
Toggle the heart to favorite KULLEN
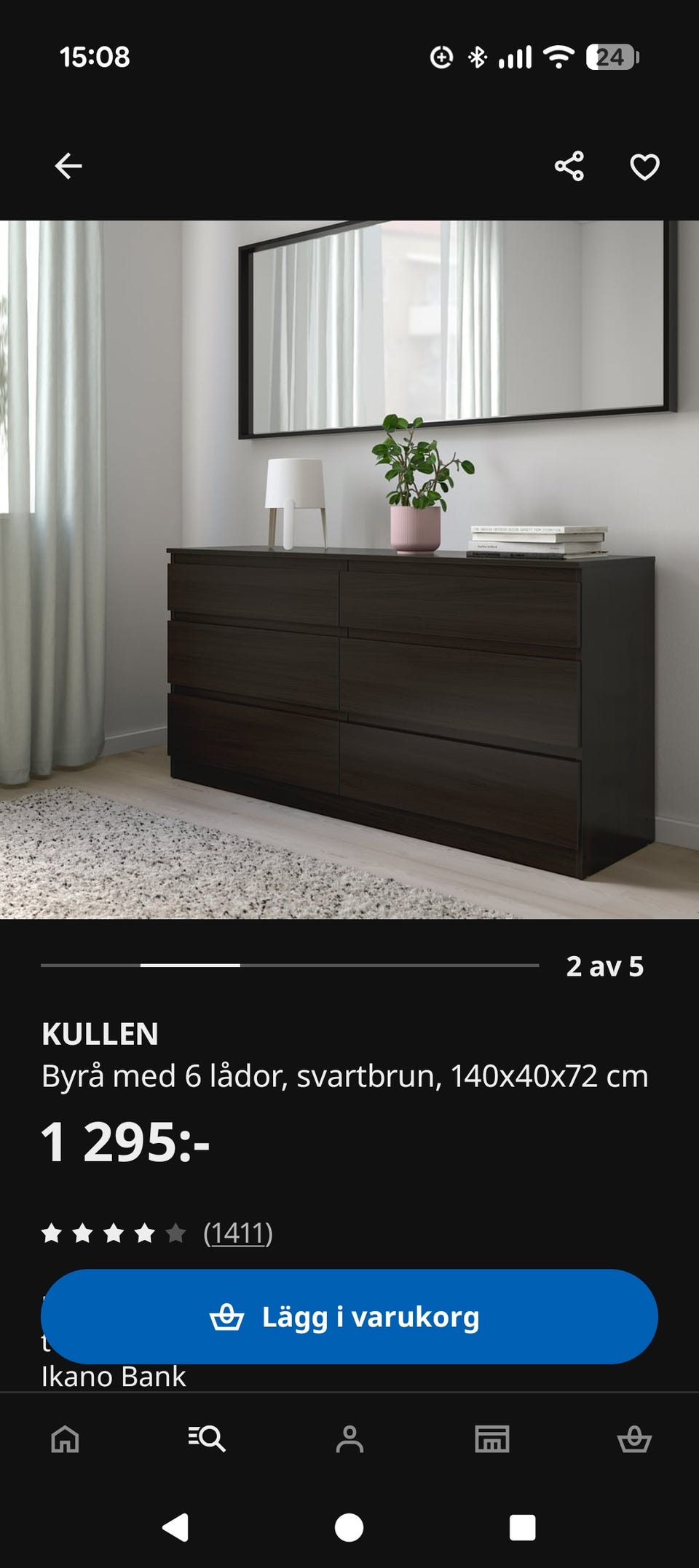click(x=644, y=167)
